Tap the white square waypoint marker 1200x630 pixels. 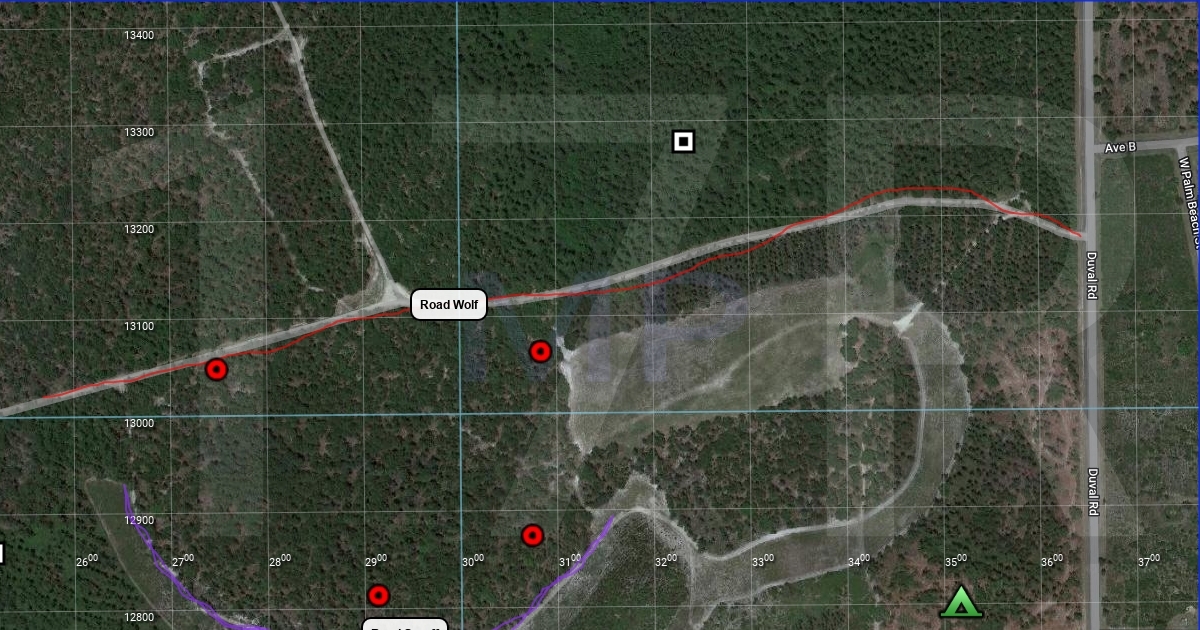tap(683, 142)
